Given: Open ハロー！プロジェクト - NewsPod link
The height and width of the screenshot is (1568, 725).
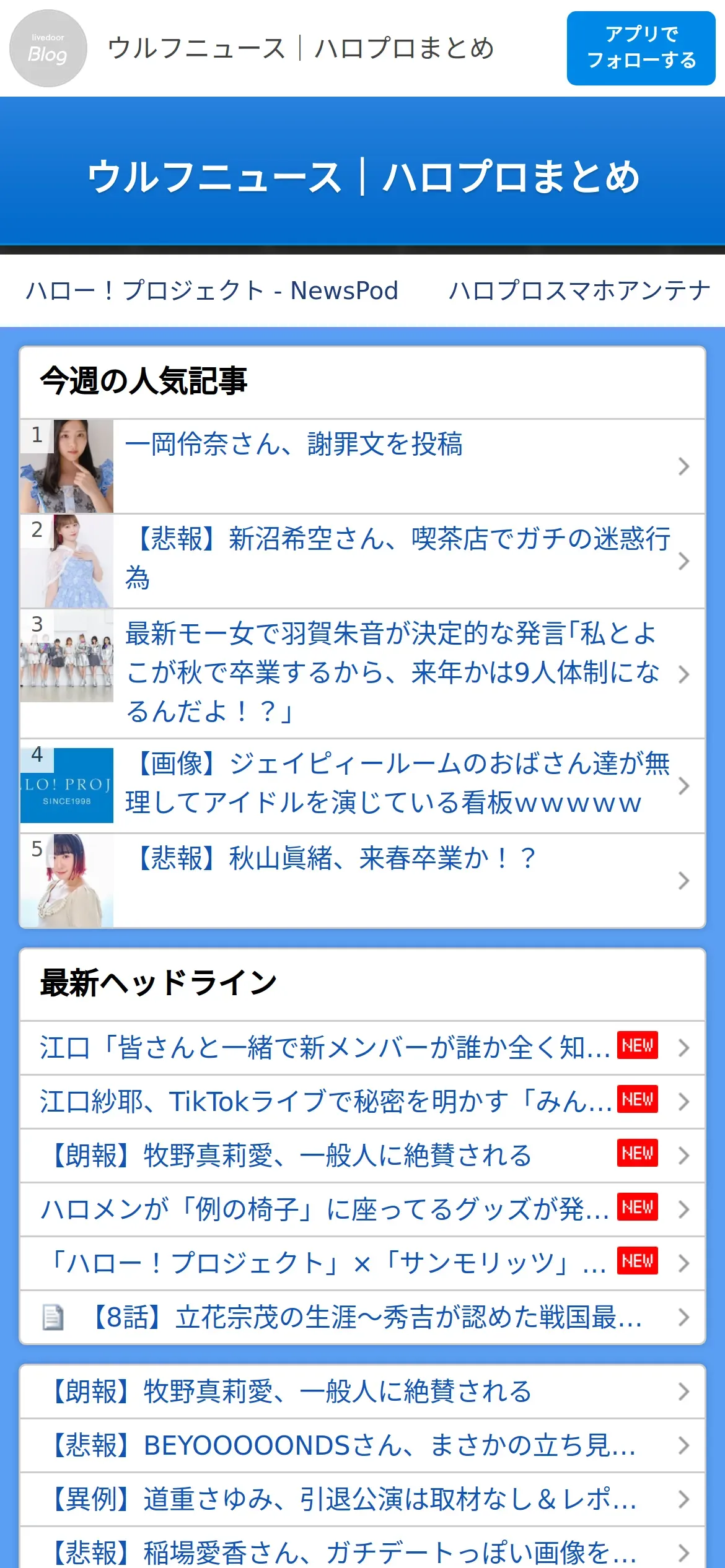Looking at the screenshot, I should pyautogui.click(x=212, y=290).
